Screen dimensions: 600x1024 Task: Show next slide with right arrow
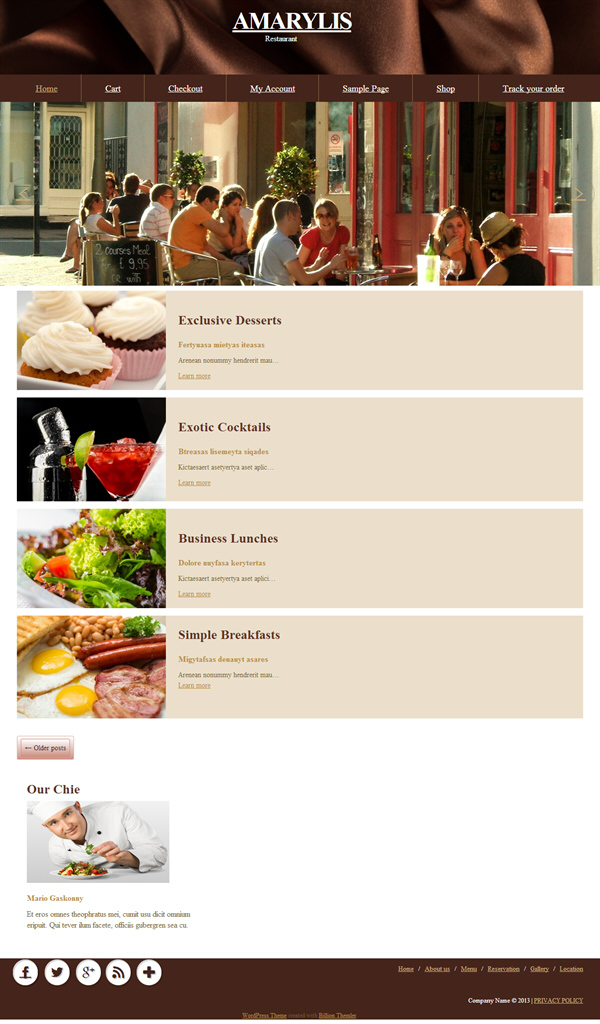point(578,194)
